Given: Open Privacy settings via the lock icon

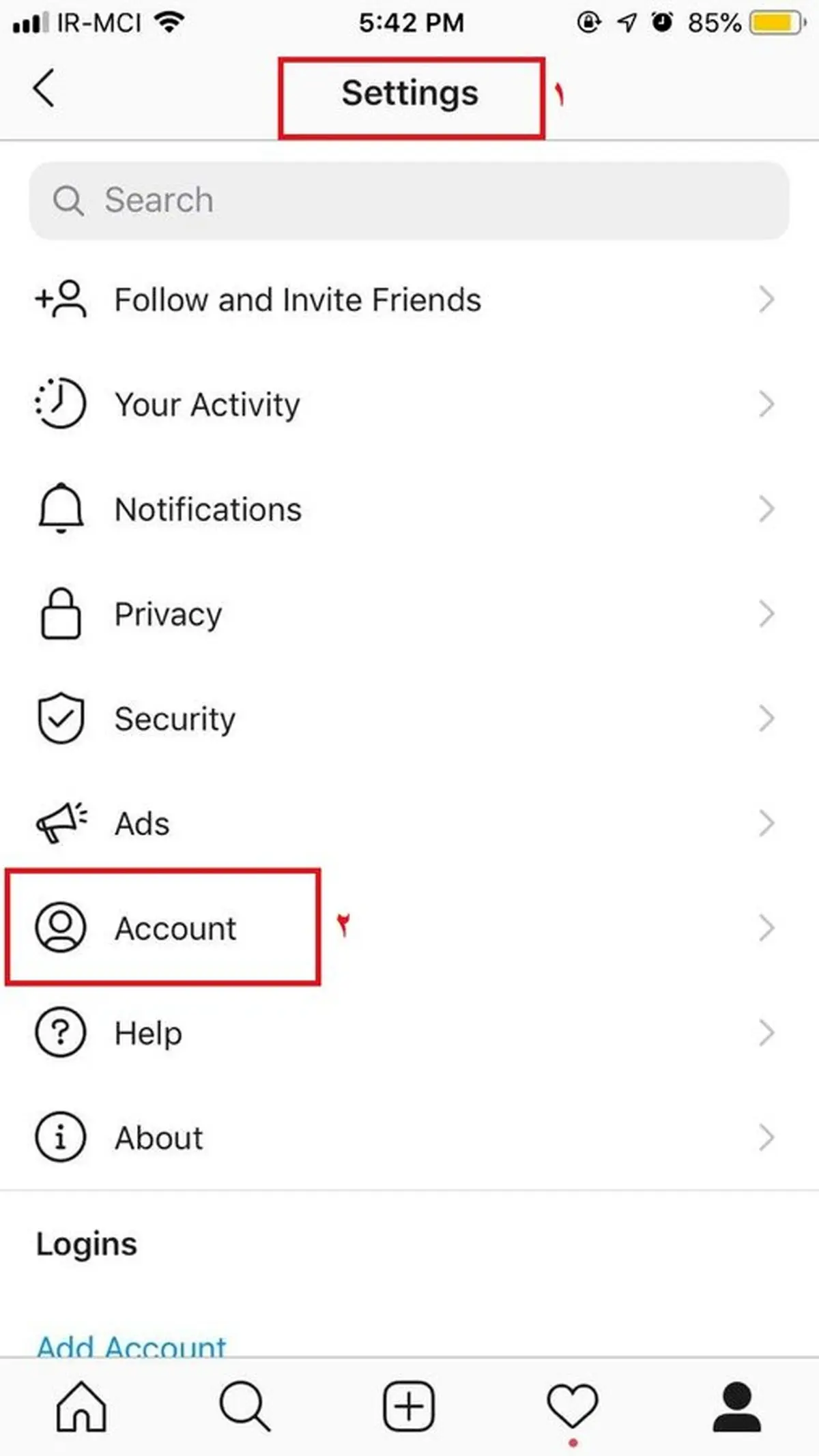Looking at the screenshot, I should pyautogui.click(x=60, y=613).
